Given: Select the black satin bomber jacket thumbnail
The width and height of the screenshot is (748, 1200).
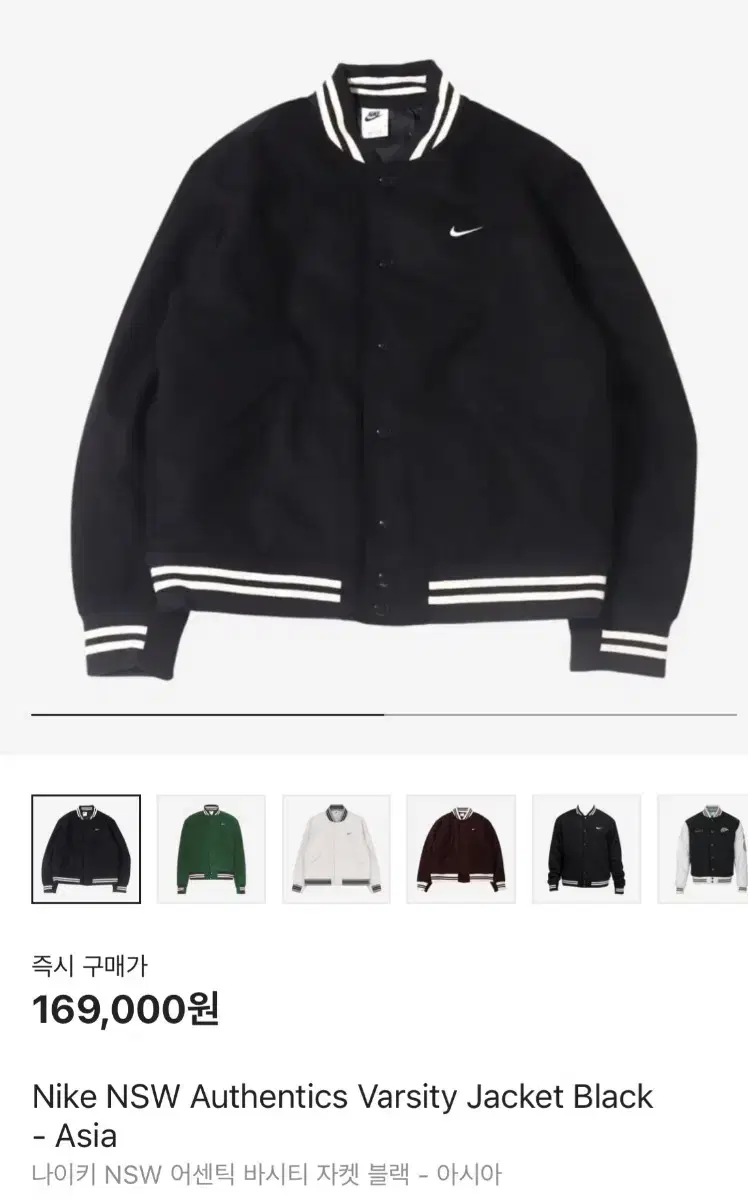Looking at the screenshot, I should (x=584, y=845).
